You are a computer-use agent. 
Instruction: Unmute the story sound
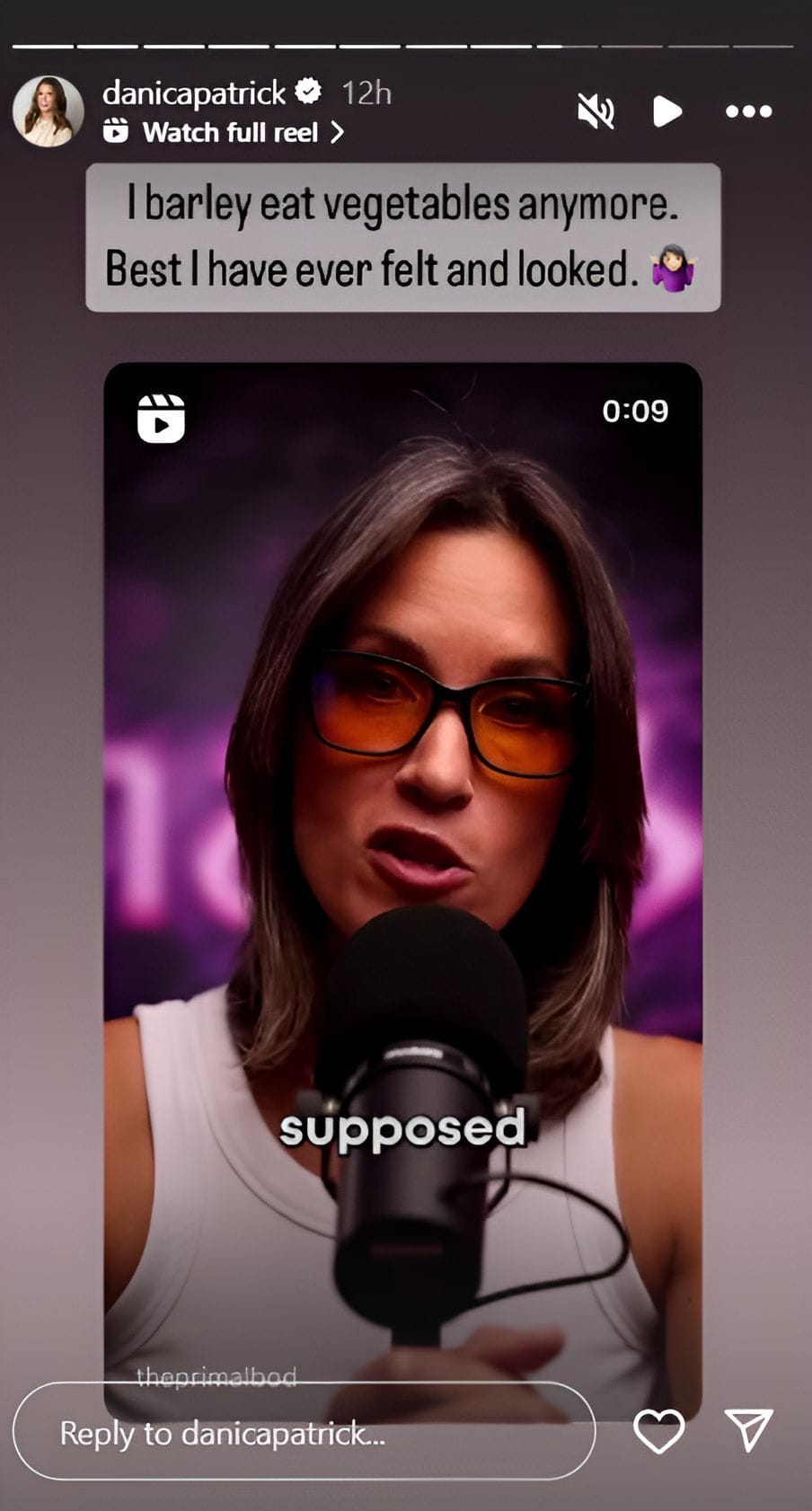pyautogui.click(x=596, y=111)
